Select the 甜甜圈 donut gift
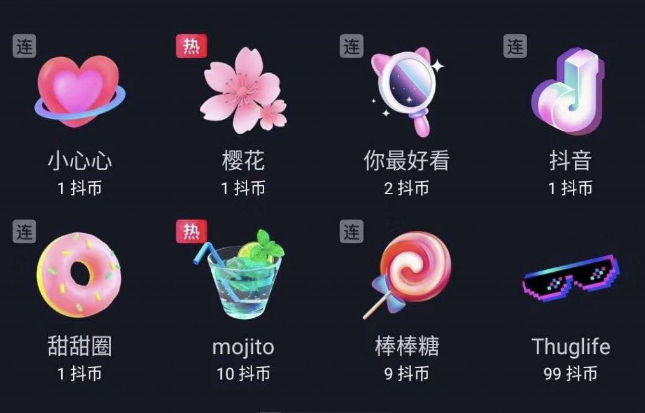This screenshot has height=413, width=645. point(79,275)
